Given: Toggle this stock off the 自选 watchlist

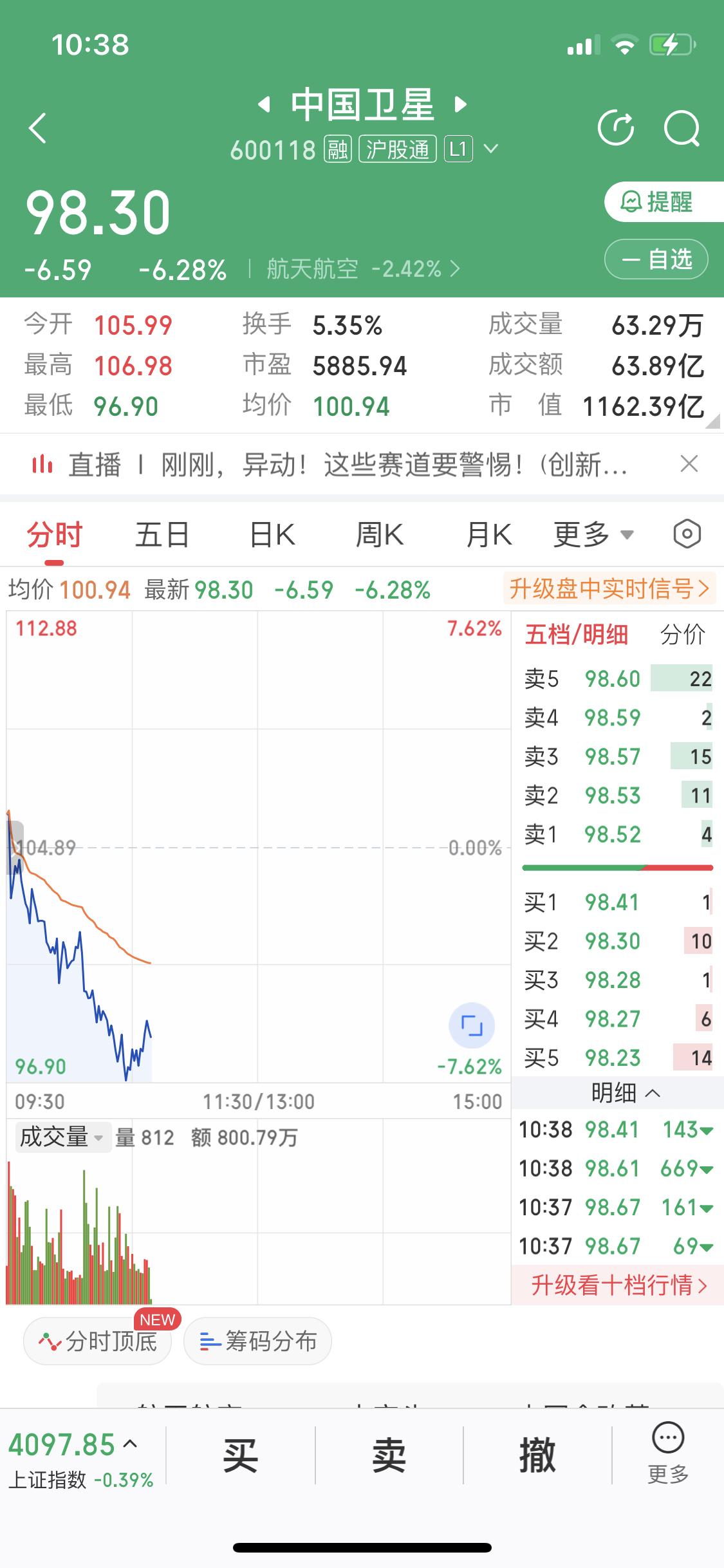Looking at the screenshot, I should coord(655,259).
